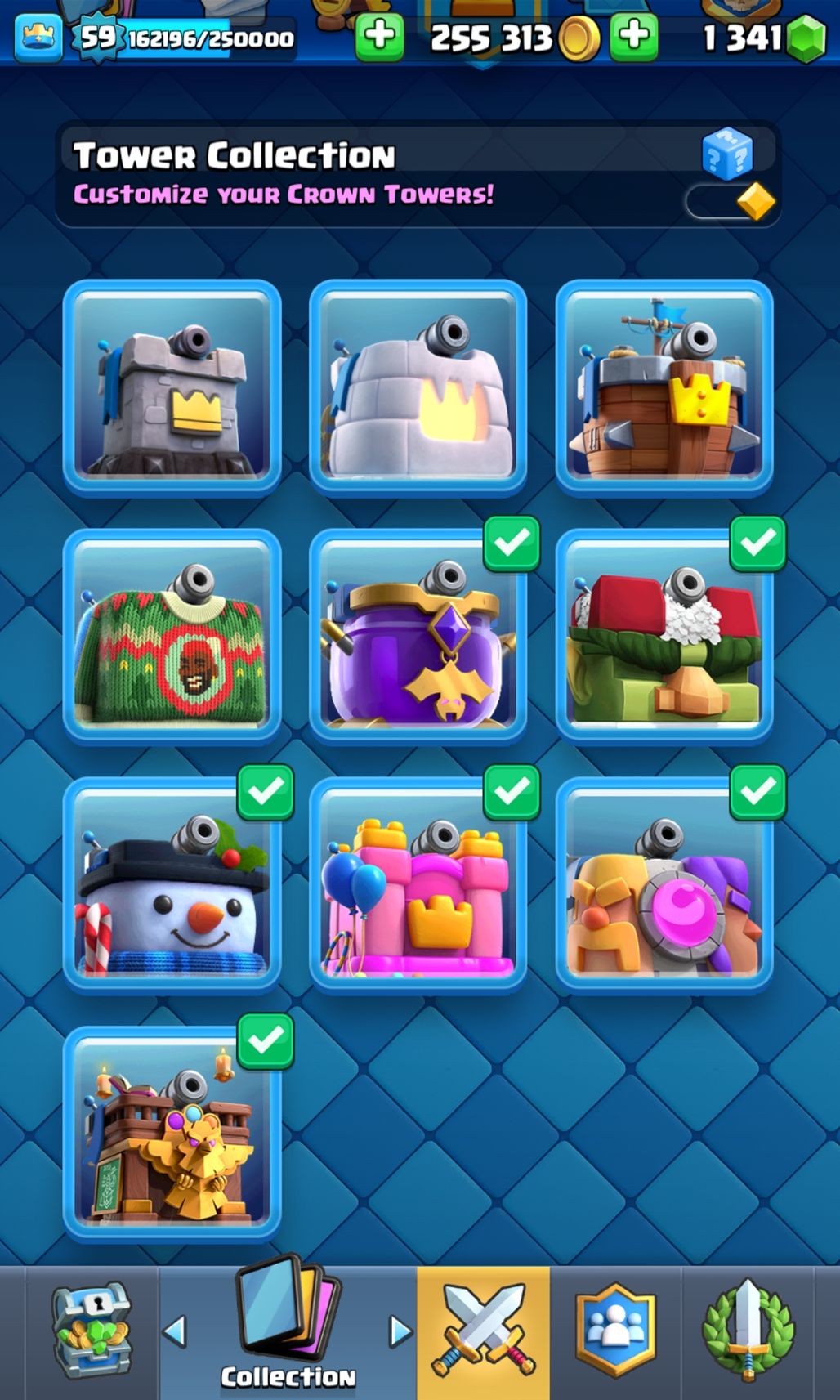Select the igloo tower skin
The image size is (840, 1400).
[418, 388]
